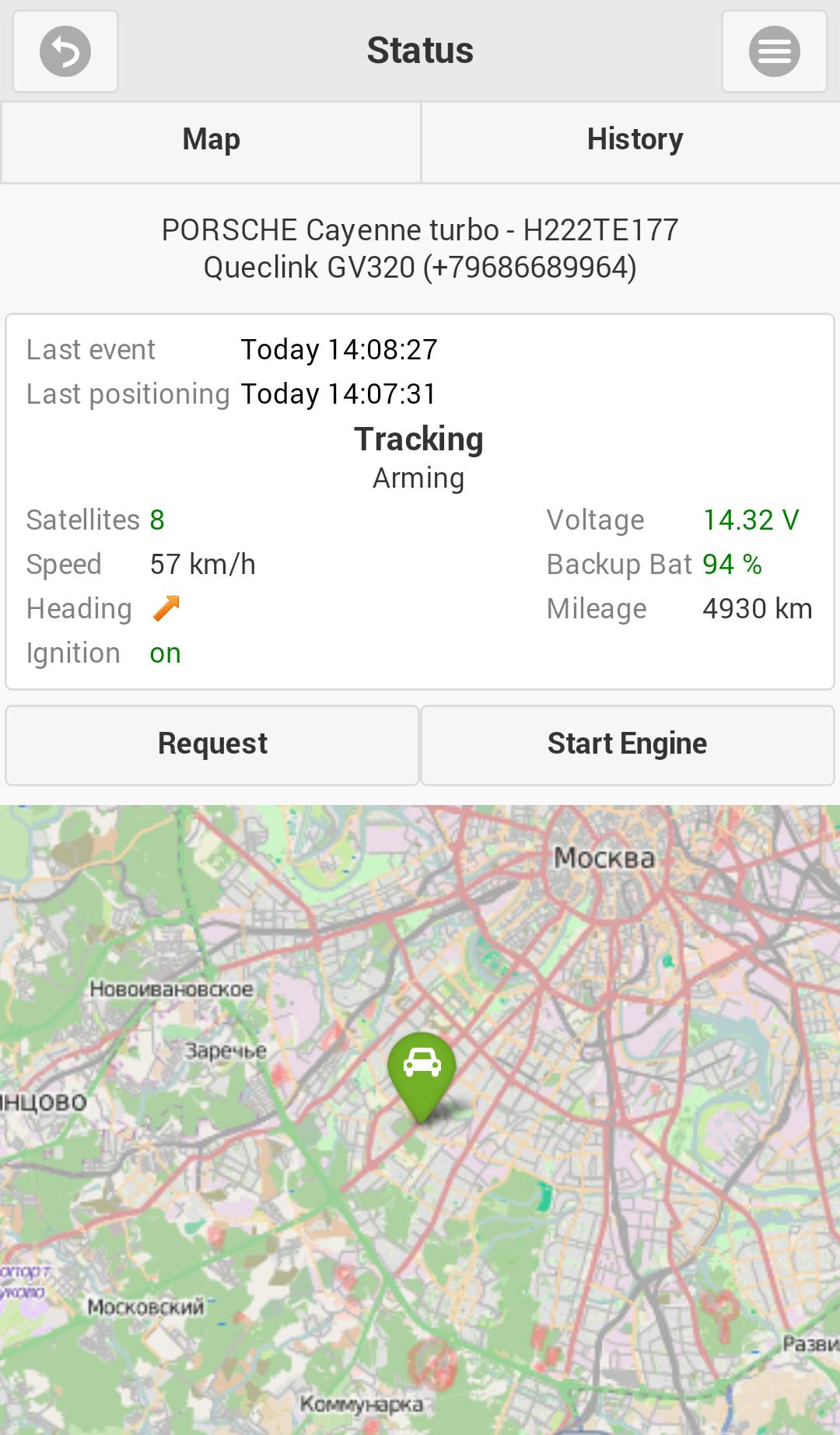Switch to the History tab
Screen dimensions: 840x1435
click(634, 140)
